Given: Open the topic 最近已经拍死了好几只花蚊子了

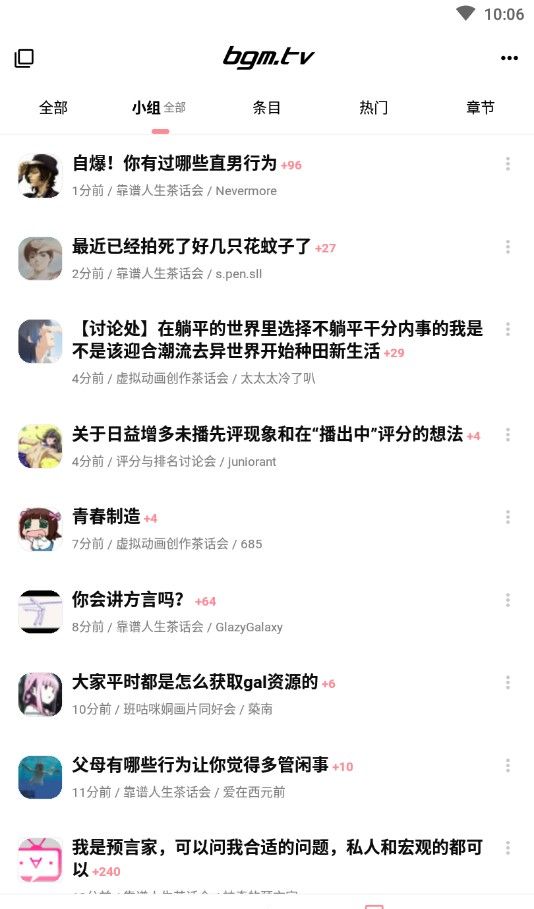Looking at the screenshot, I should 191,246.
